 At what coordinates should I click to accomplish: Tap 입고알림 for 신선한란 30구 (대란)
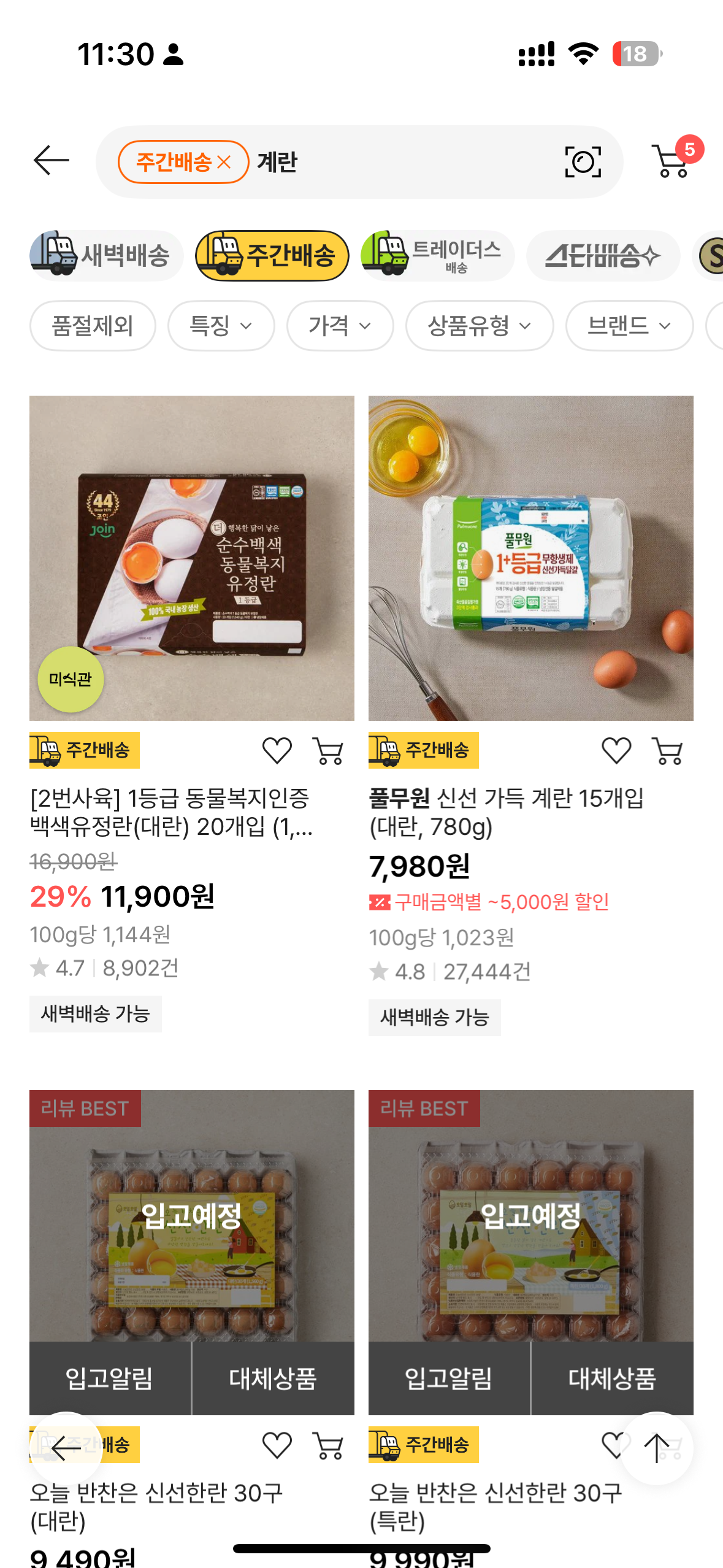(x=110, y=1379)
